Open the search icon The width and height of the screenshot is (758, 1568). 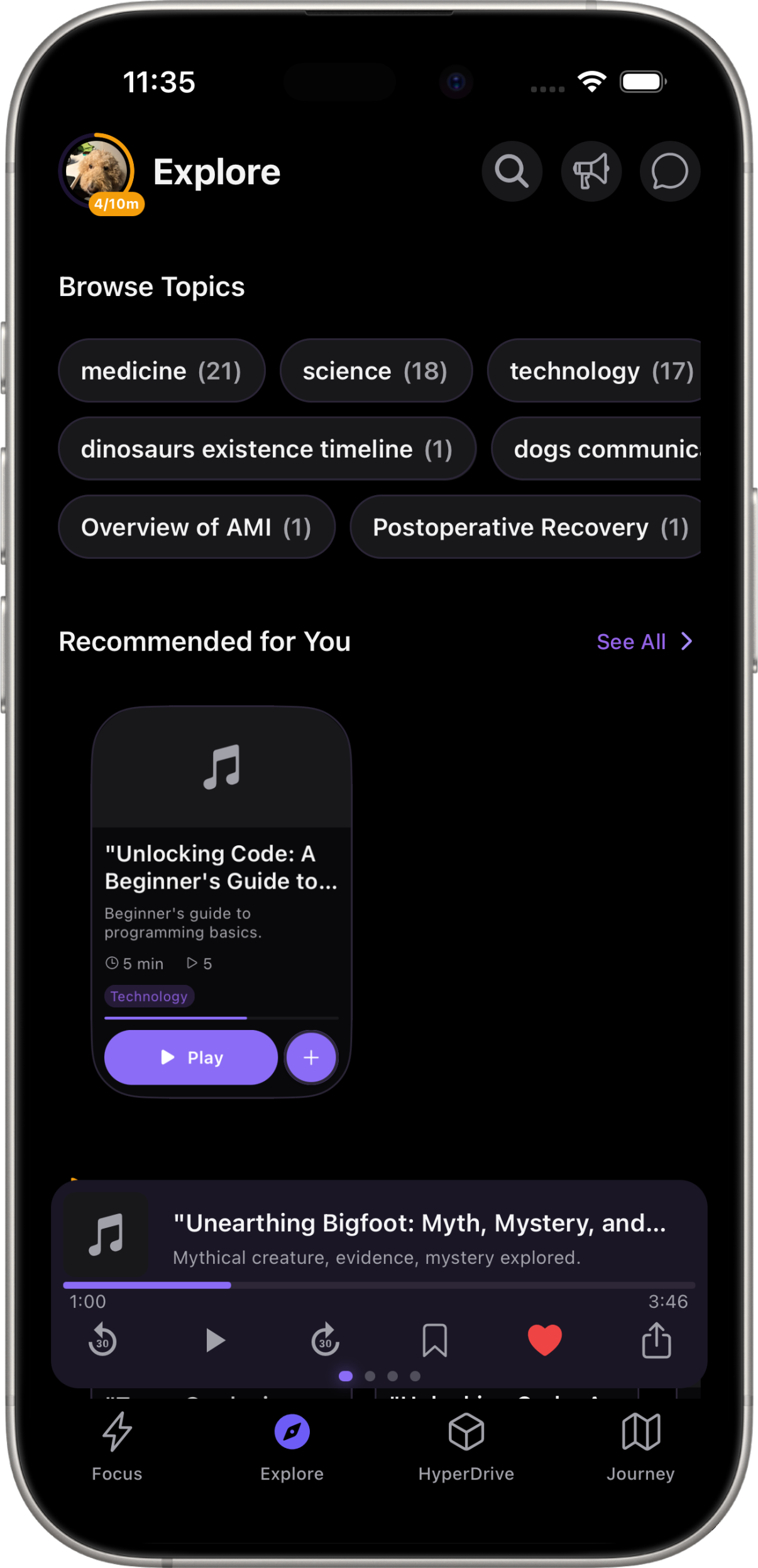point(512,171)
